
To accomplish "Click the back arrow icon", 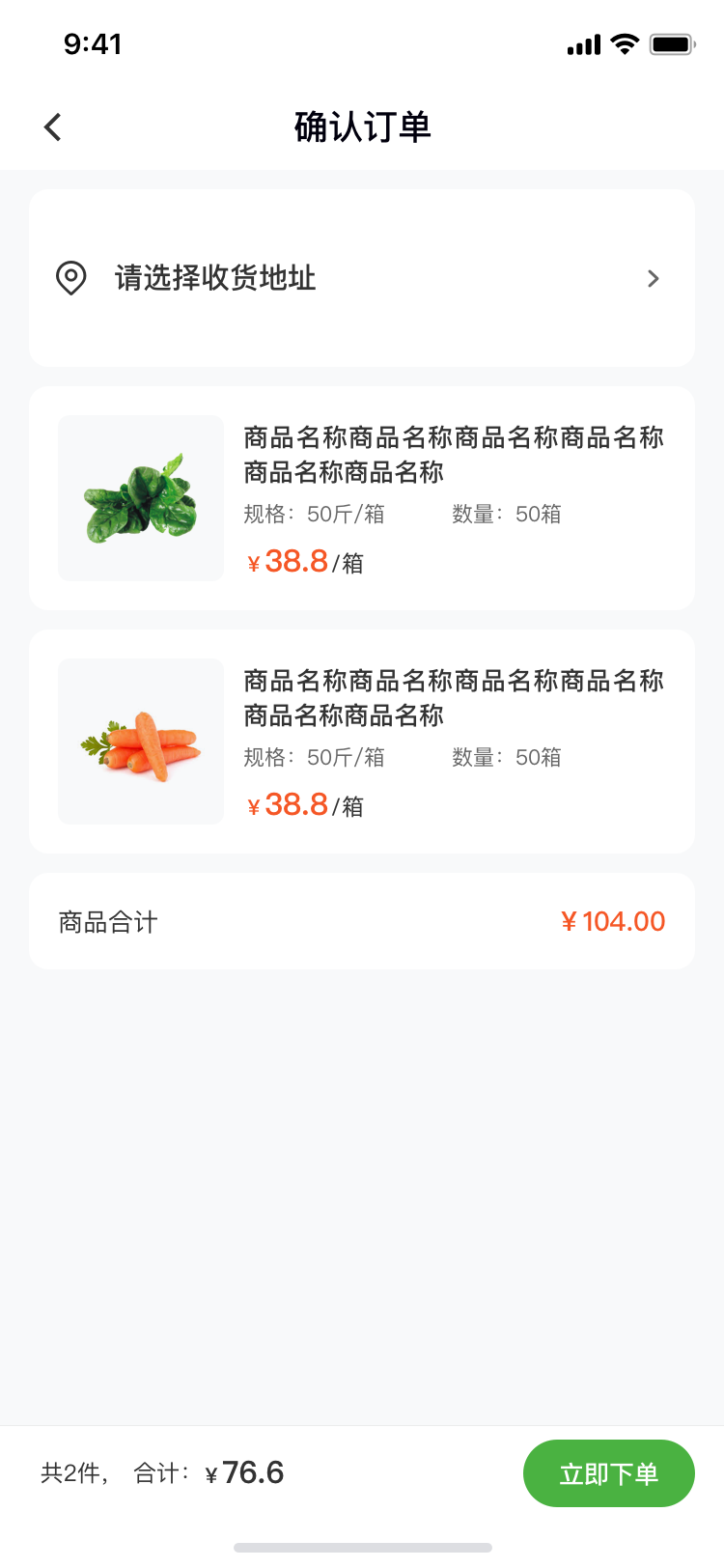I will (51, 126).
